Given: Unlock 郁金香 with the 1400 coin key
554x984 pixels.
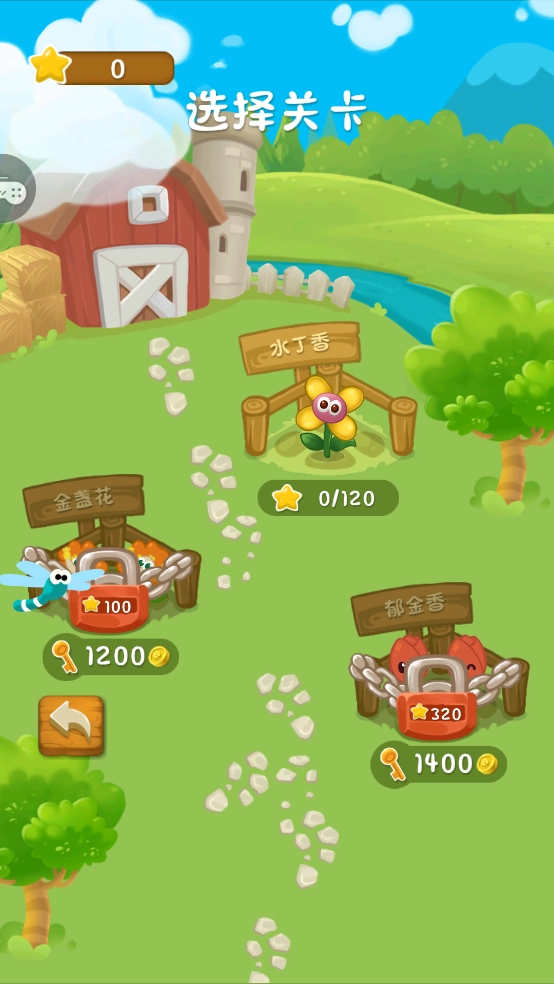Looking at the screenshot, I should [439, 764].
